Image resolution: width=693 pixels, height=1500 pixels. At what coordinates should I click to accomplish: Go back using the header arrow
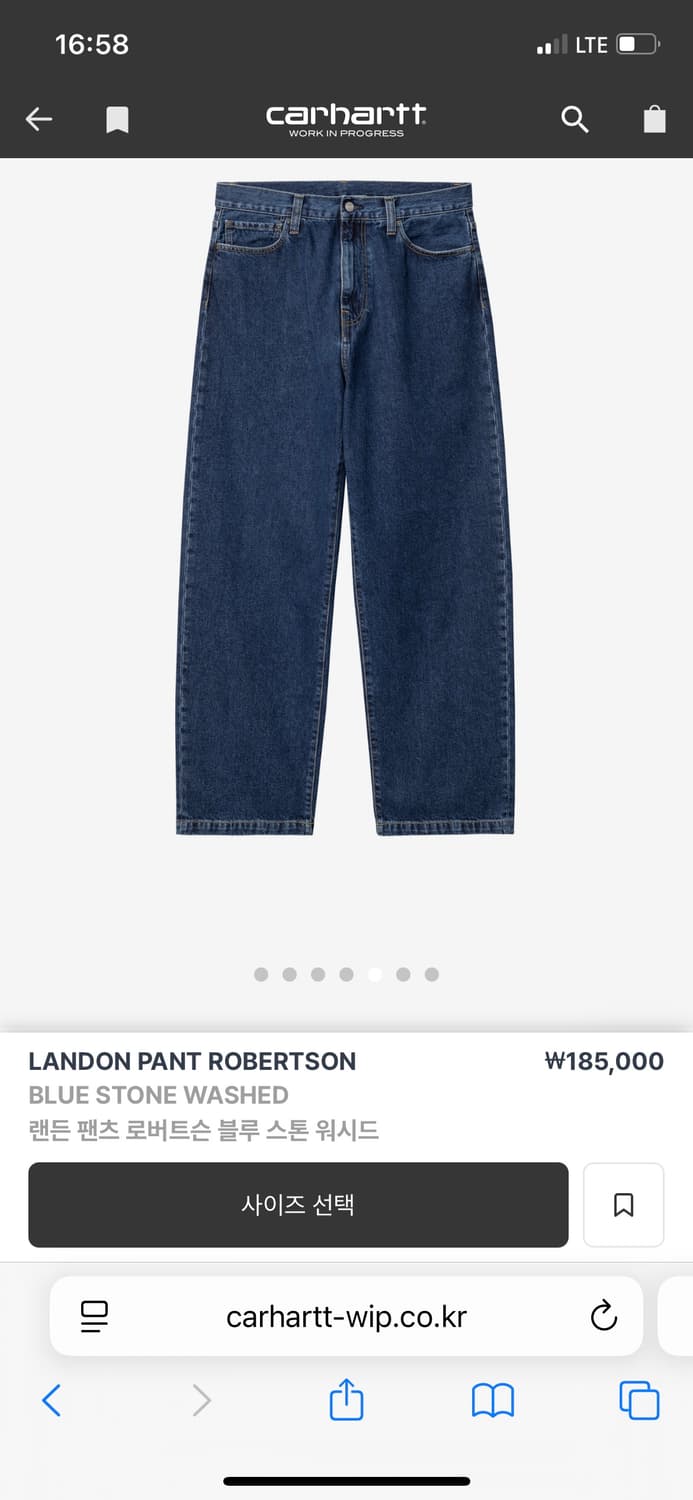(x=39, y=120)
